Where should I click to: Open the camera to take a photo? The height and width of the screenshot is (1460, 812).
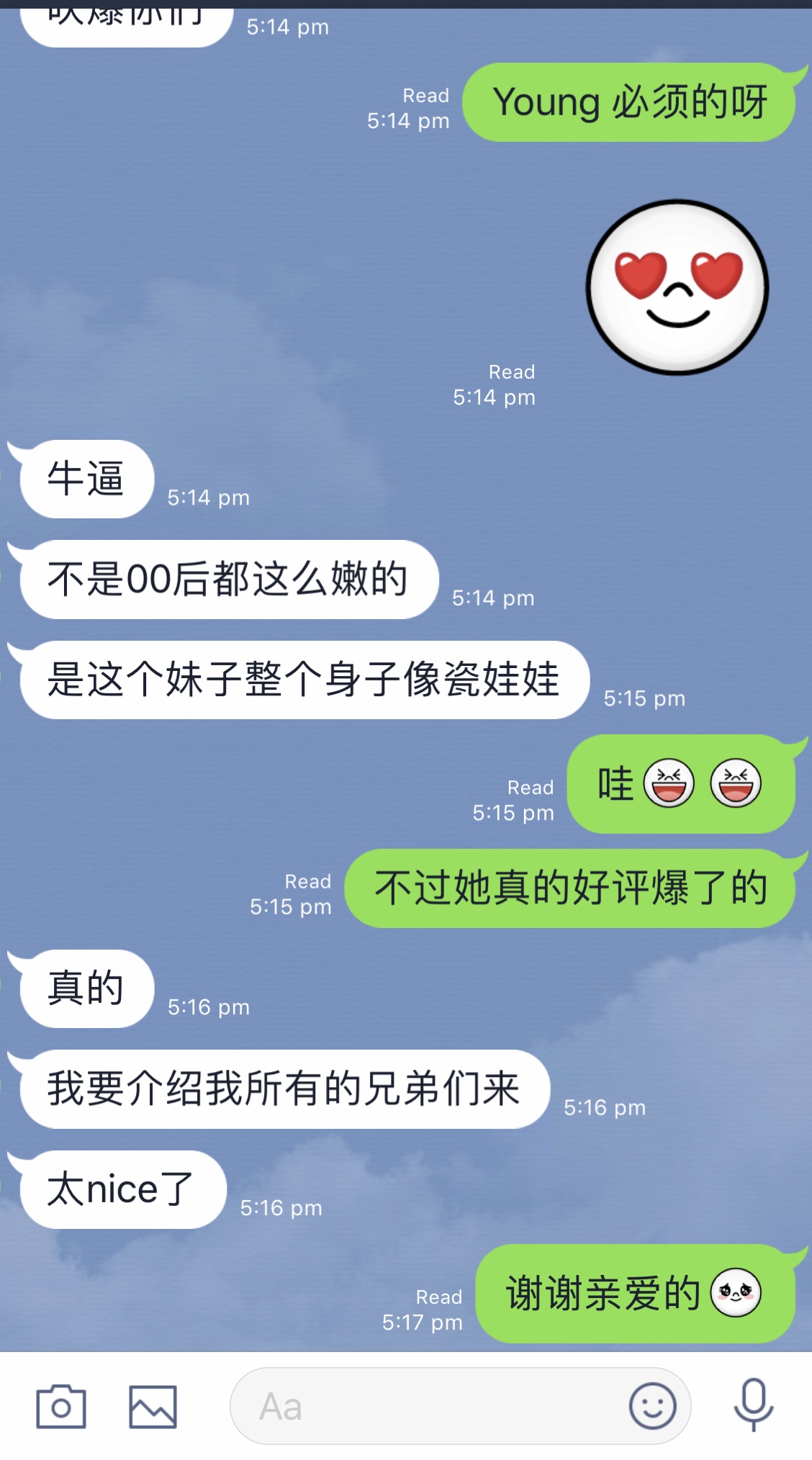click(61, 1406)
